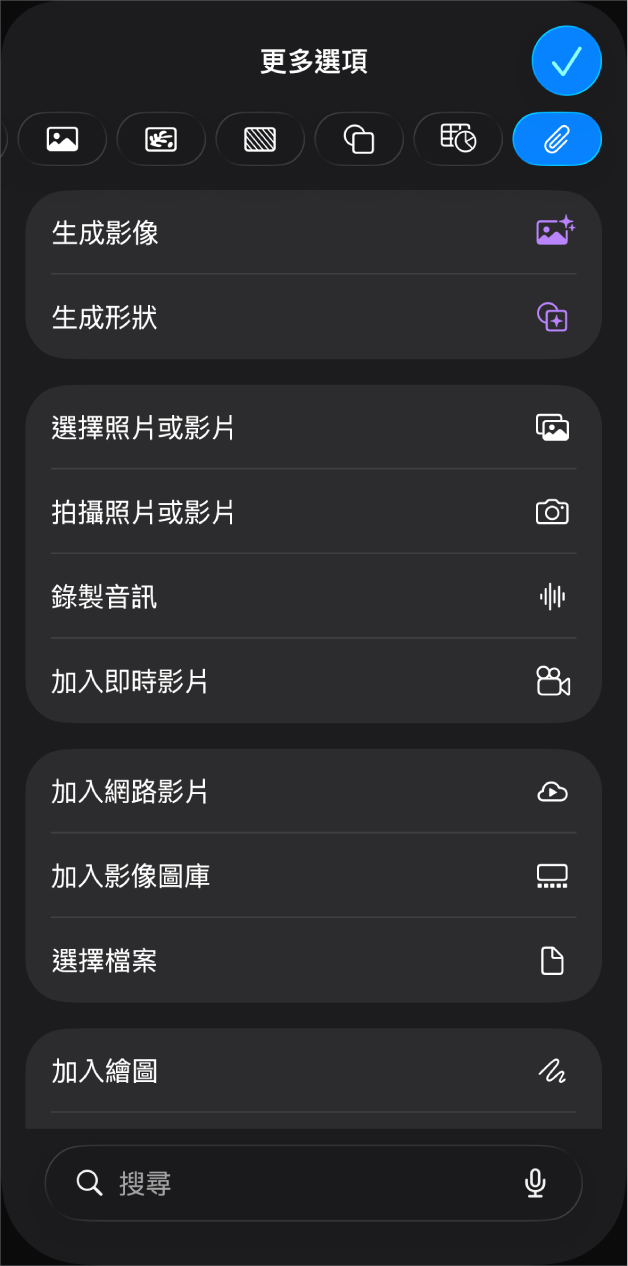The height and width of the screenshot is (1266, 628).
Task: Open 選擇照片或影片
Action: click(x=314, y=428)
